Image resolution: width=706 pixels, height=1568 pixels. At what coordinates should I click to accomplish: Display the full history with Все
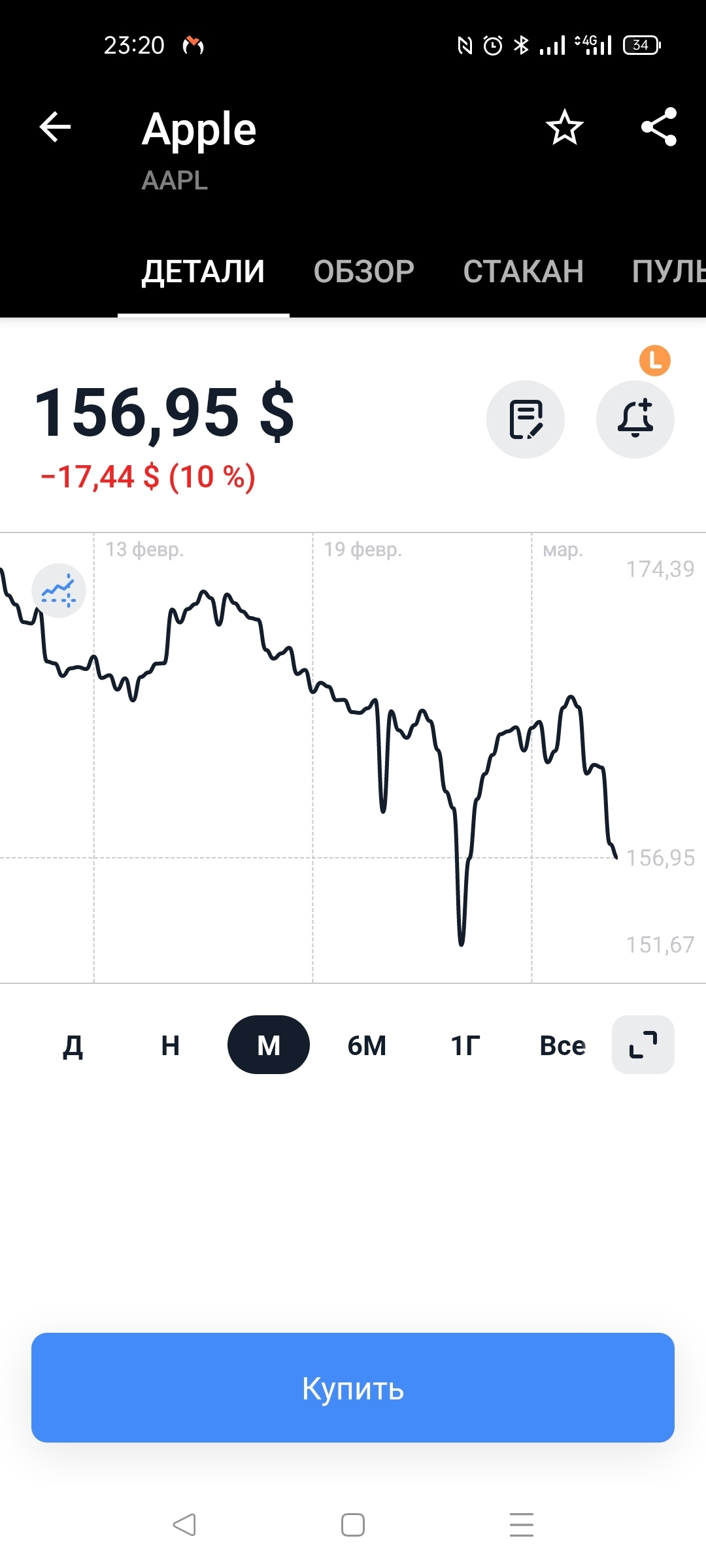pos(562,1045)
